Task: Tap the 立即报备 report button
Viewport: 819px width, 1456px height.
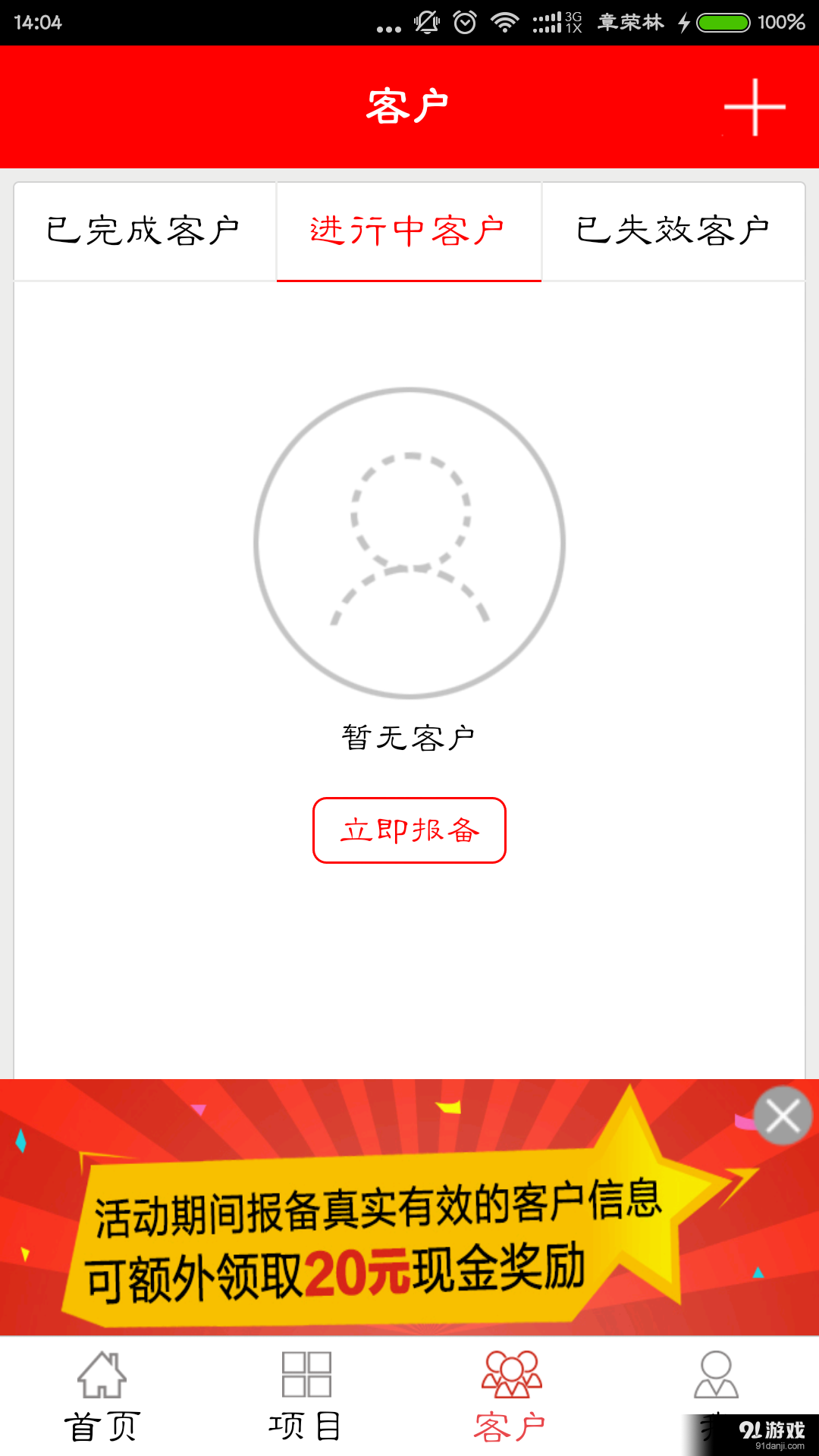Action: (x=409, y=830)
